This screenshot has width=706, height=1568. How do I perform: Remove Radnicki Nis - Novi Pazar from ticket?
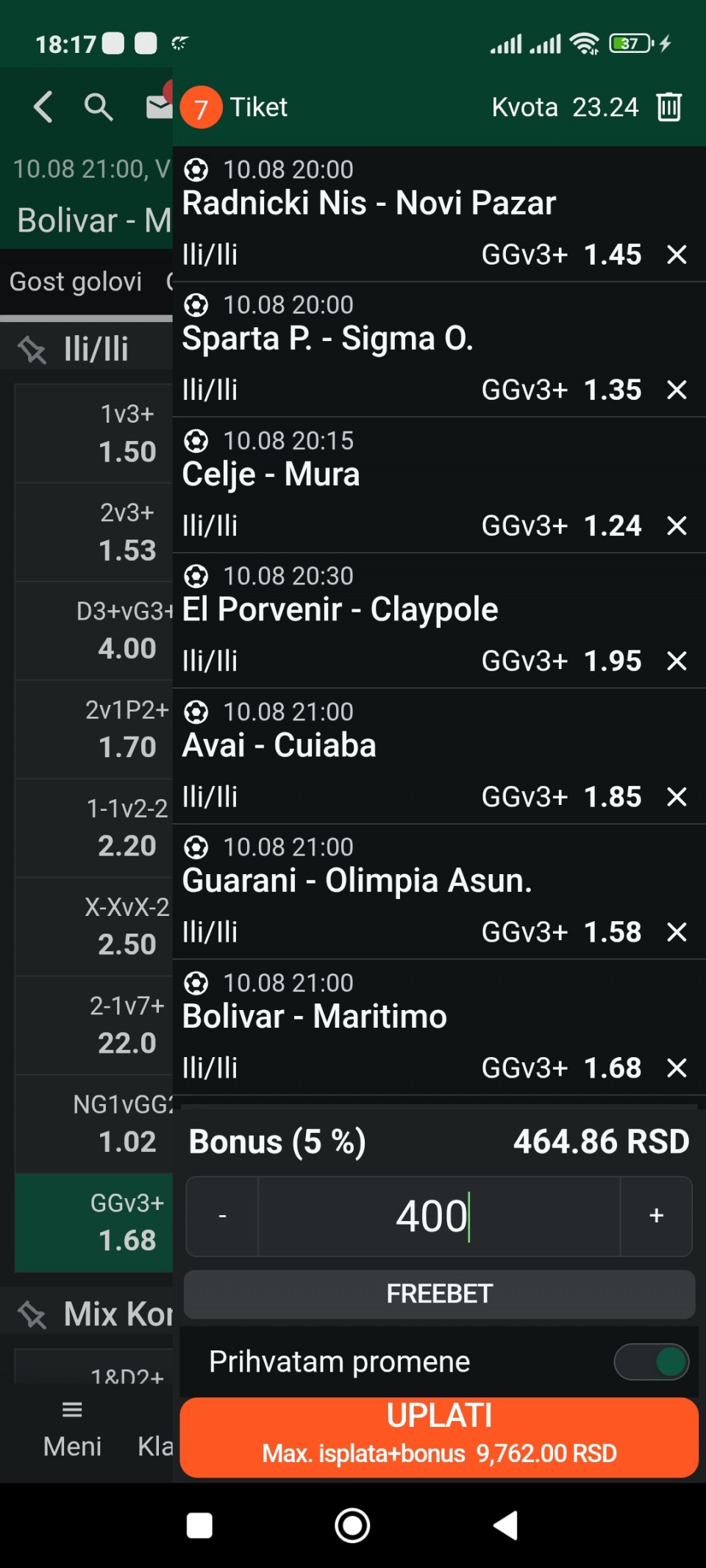677,255
